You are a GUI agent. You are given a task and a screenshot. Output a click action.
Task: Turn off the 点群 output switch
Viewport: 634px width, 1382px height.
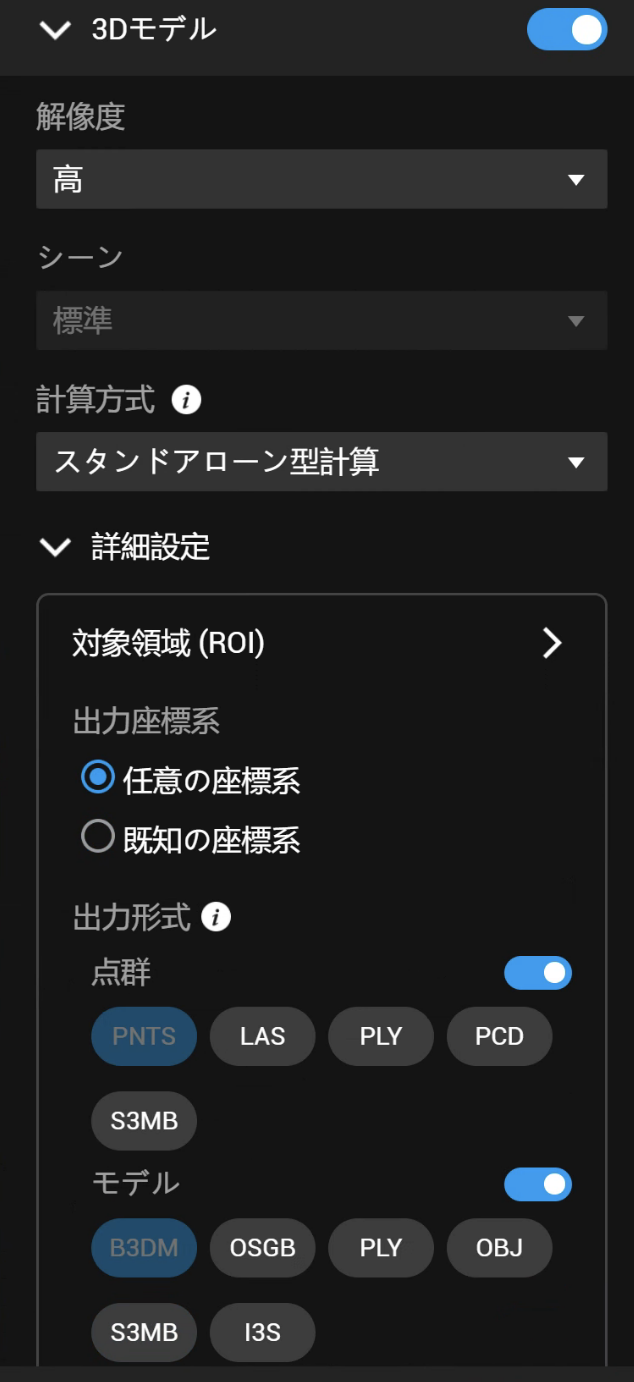tap(538, 973)
